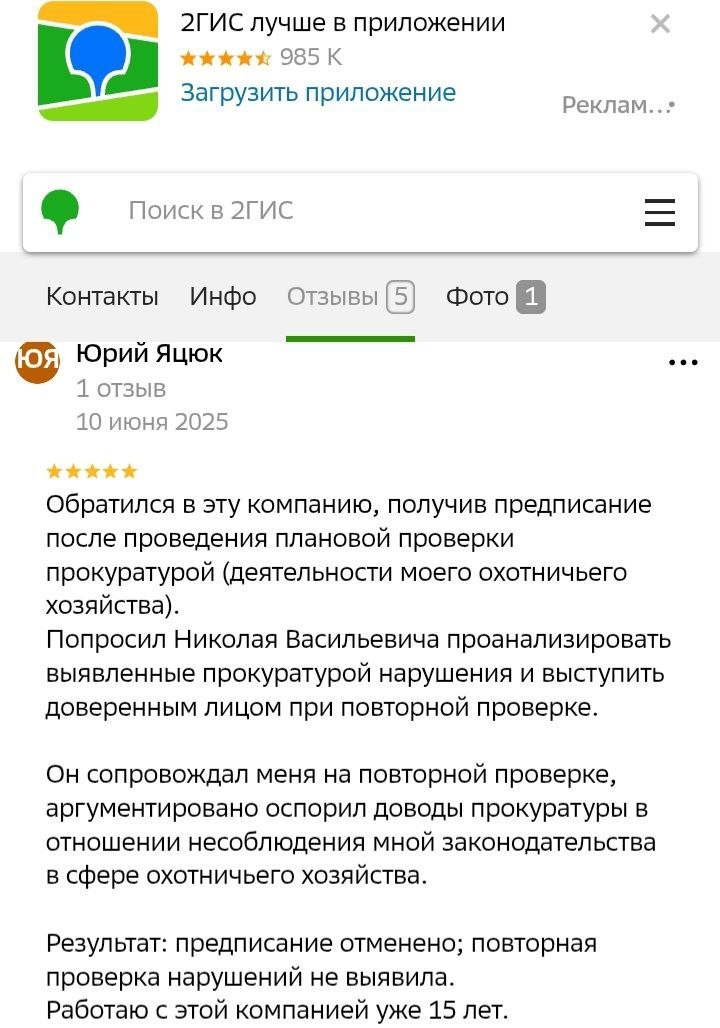720x1028 pixels.
Task: Open the hamburger menu beside the search bar
Action: [660, 212]
